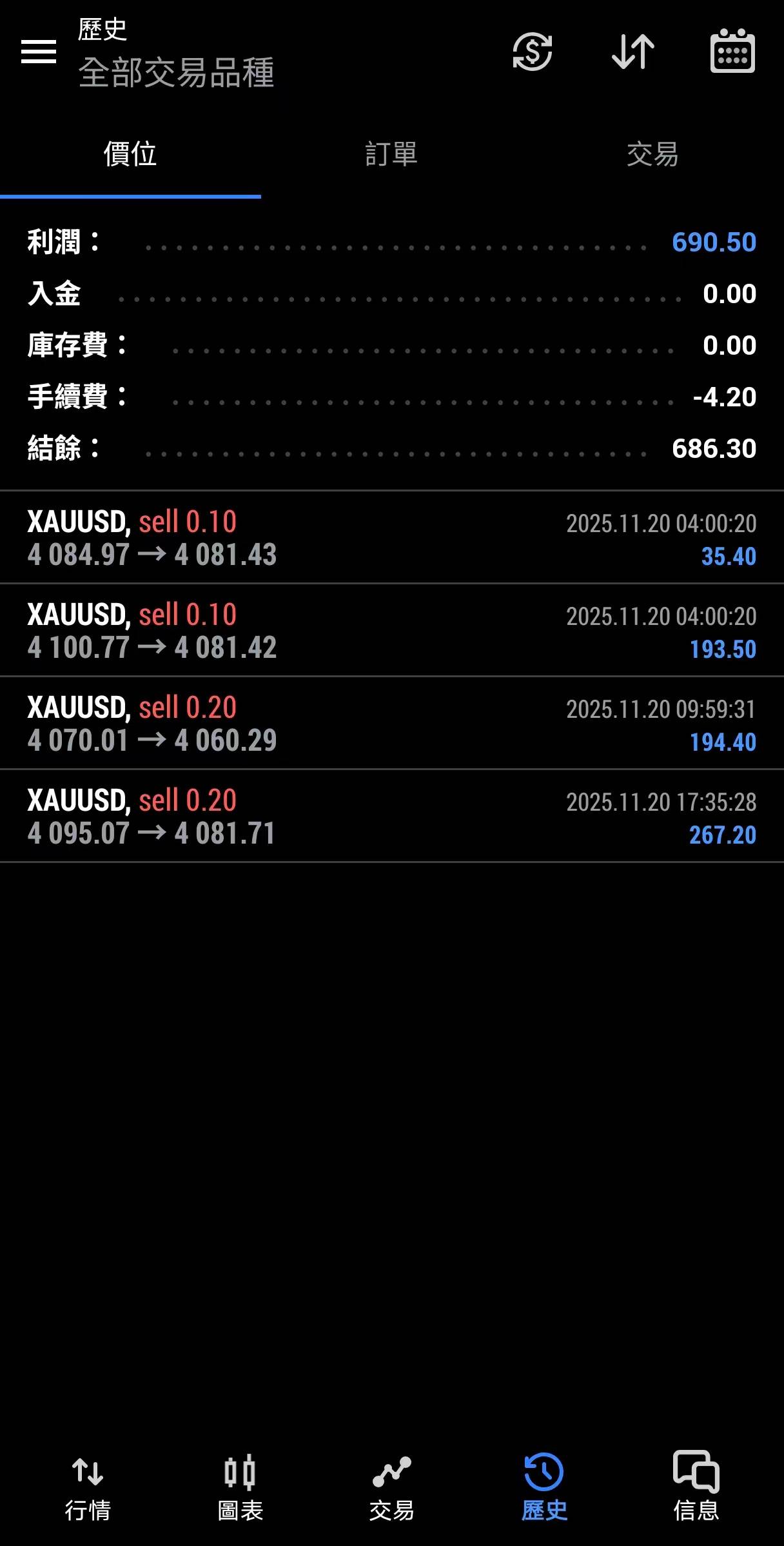Screen dimensions: 784x1546
Task: Open the hamburger drawer menu
Action: 39,52
